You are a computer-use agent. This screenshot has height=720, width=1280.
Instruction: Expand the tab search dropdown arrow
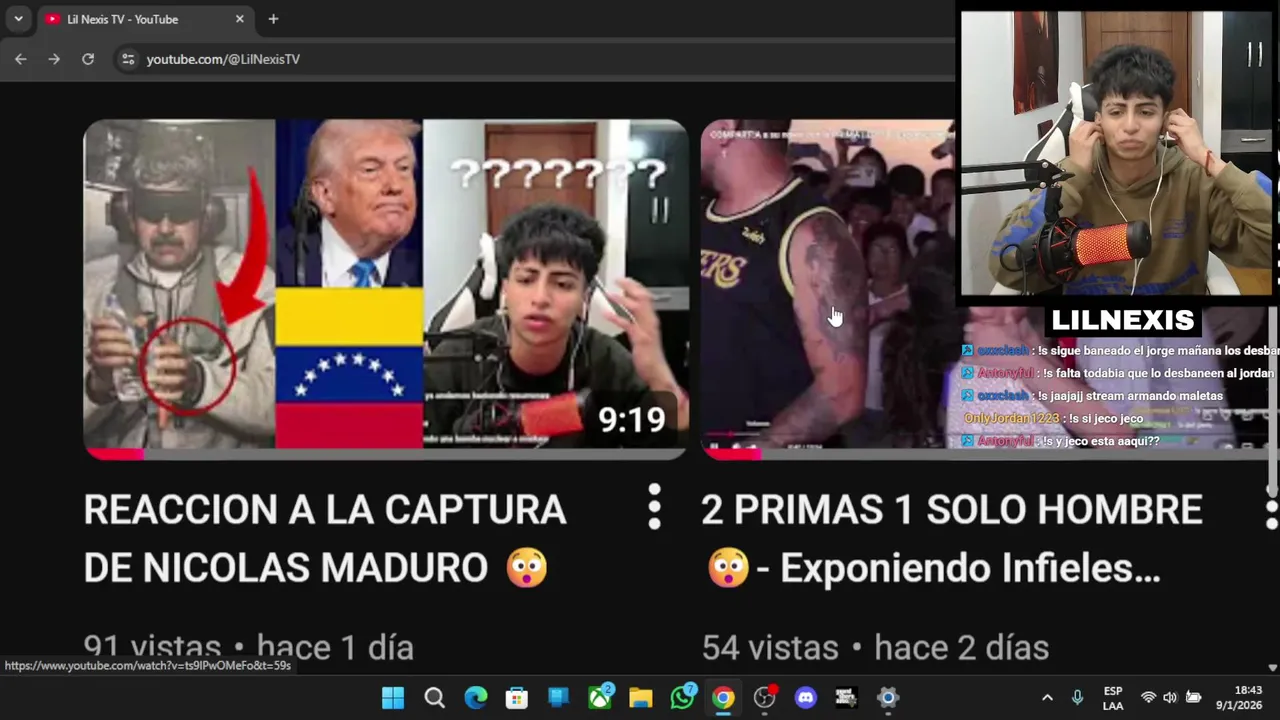point(18,19)
